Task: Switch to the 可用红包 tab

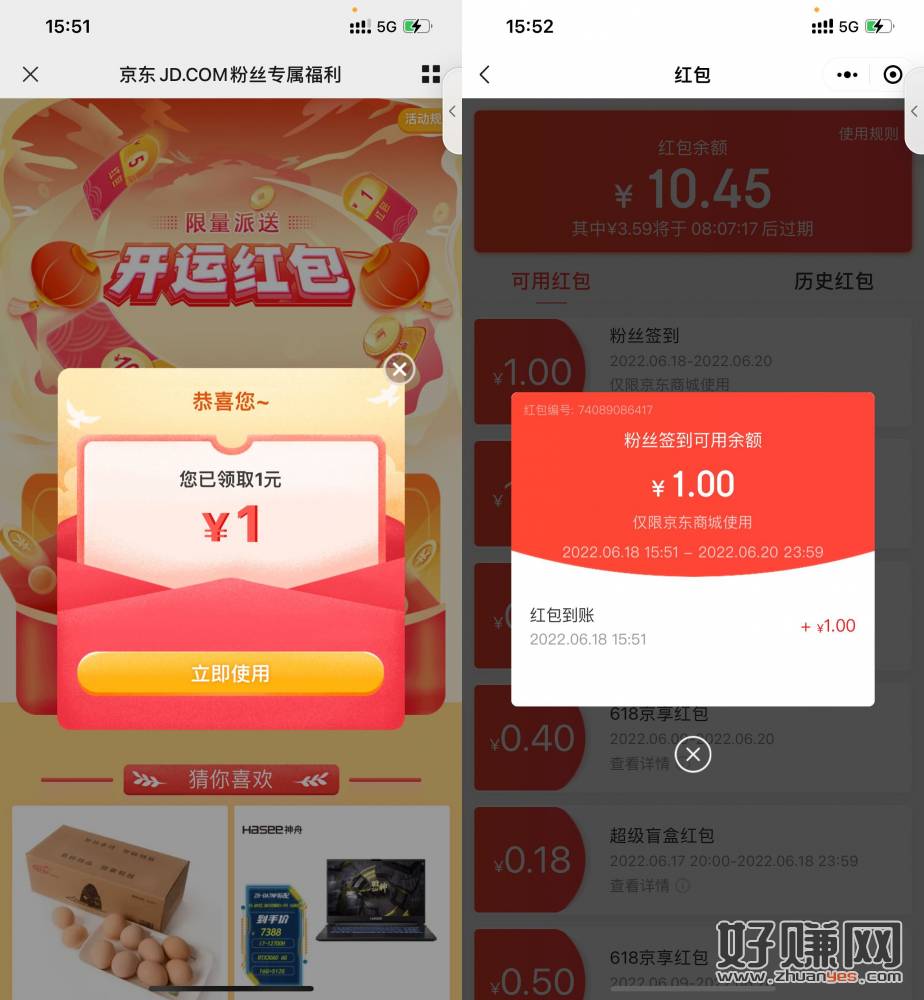Action: pos(550,281)
